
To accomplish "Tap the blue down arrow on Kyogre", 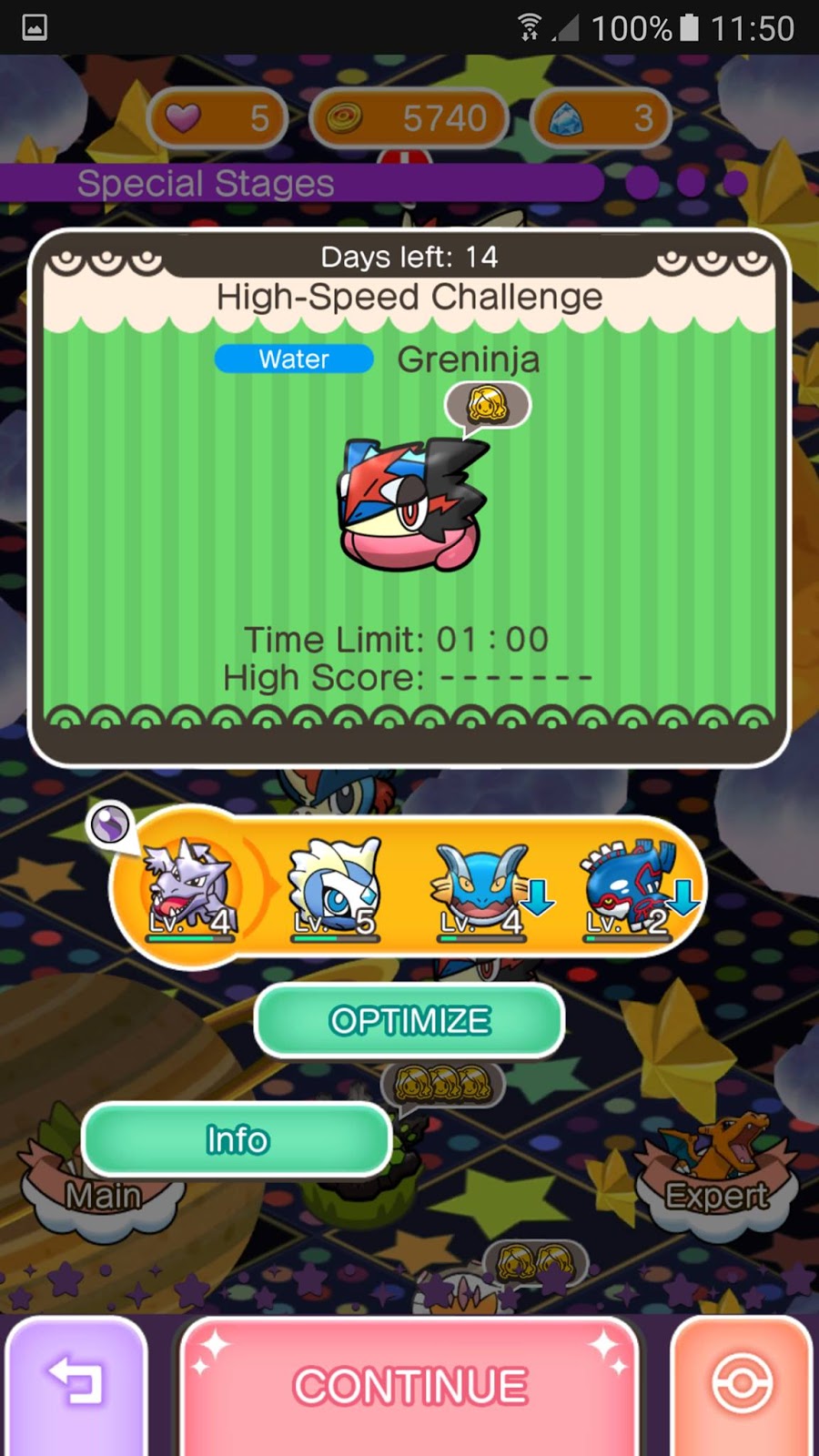I will 684,896.
